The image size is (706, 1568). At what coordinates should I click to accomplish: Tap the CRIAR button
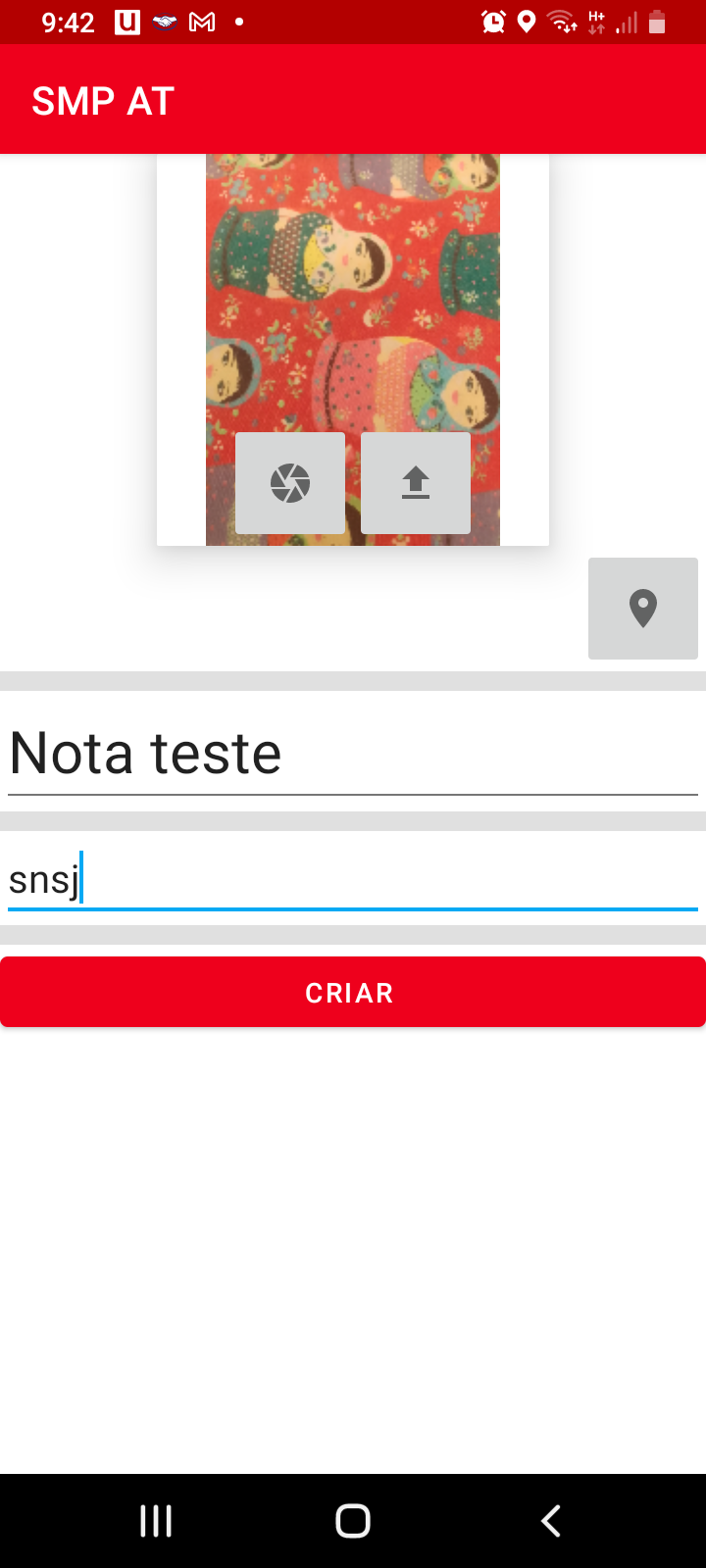tap(353, 992)
